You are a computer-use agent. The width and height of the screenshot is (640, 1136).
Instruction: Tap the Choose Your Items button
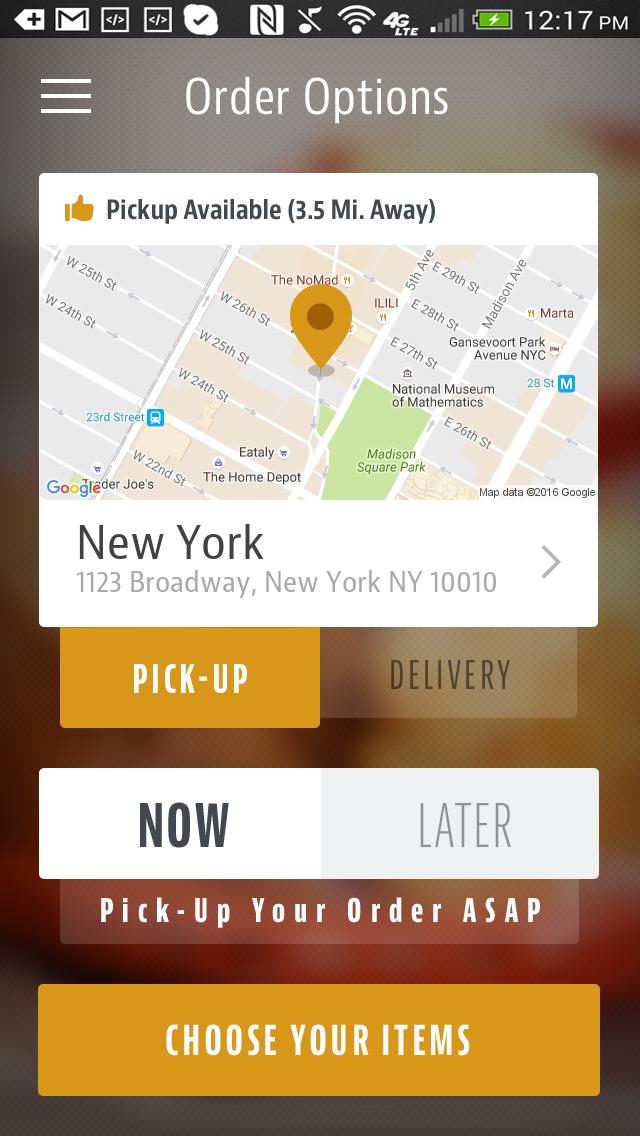pyautogui.click(x=319, y=1040)
